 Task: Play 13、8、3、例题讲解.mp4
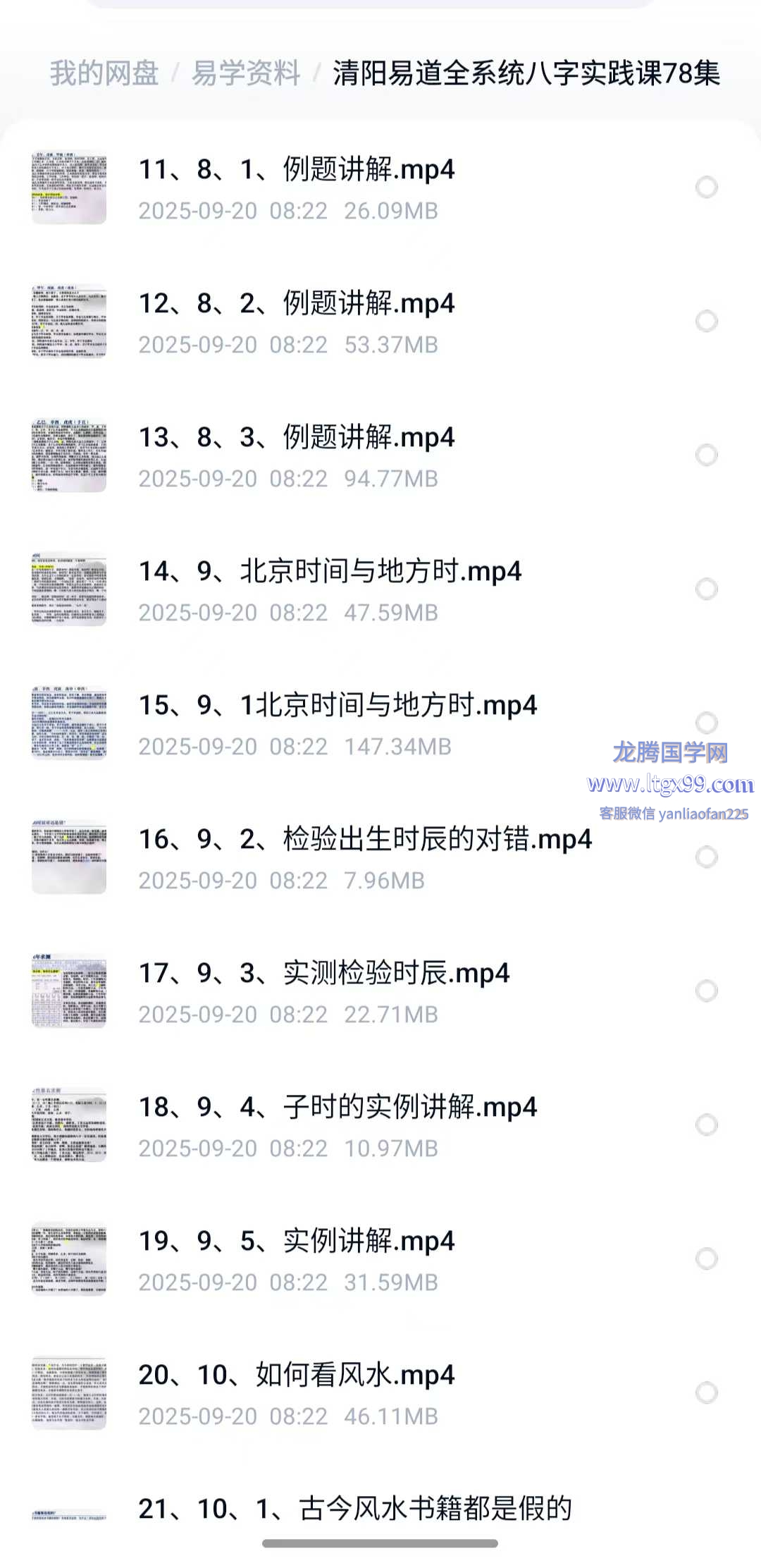pyautogui.click(x=297, y=438)
